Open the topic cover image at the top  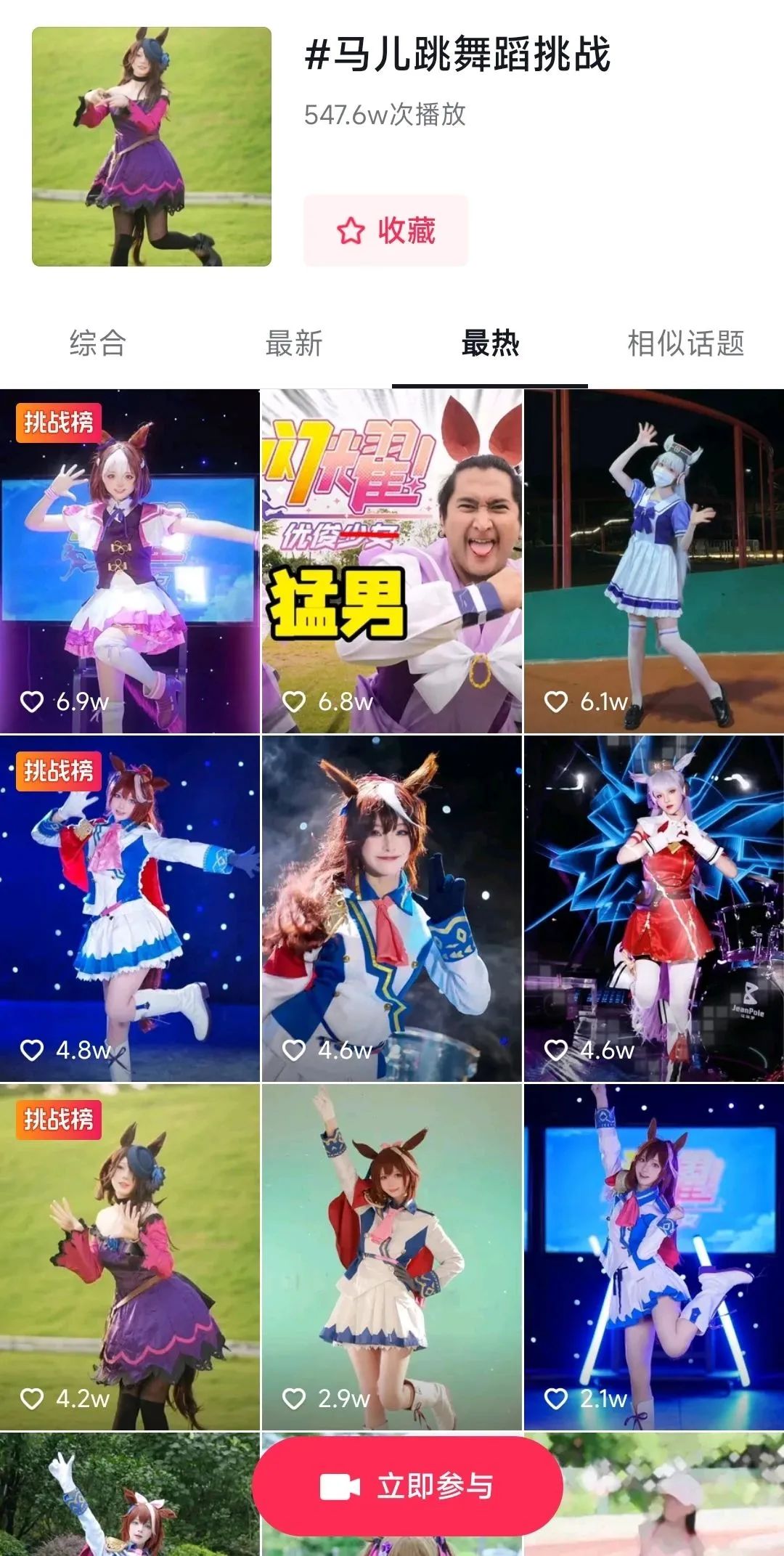pos(151,147)
